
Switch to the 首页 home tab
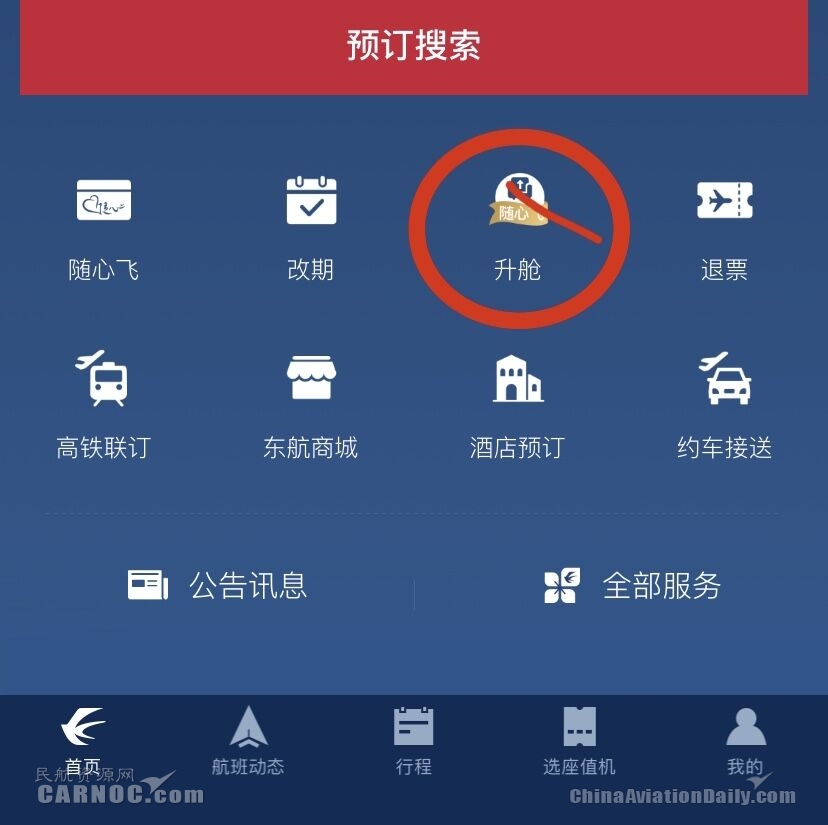click(83, 742)
